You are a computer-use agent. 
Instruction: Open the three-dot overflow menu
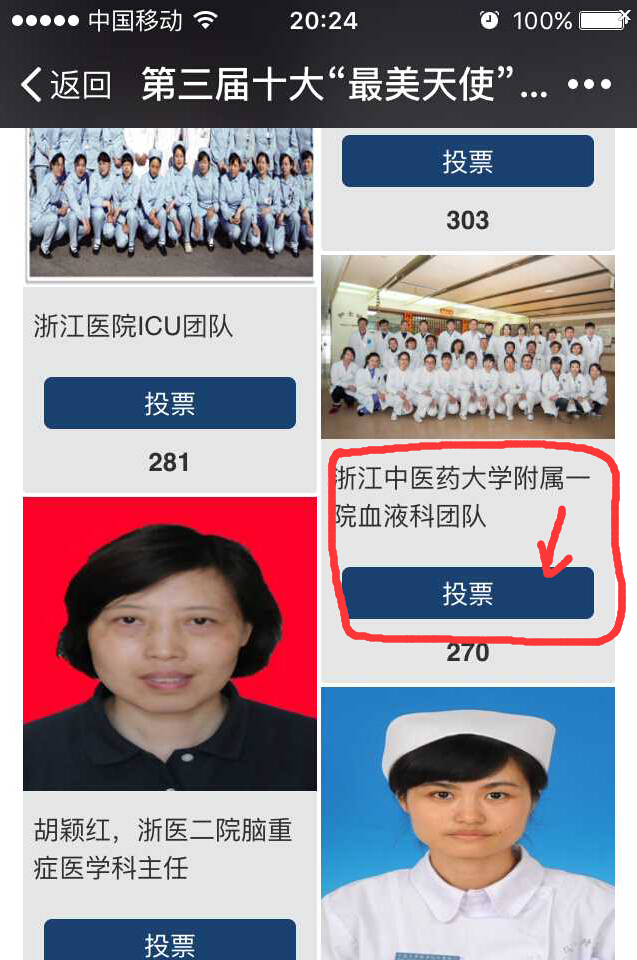(x=589, y=85)
